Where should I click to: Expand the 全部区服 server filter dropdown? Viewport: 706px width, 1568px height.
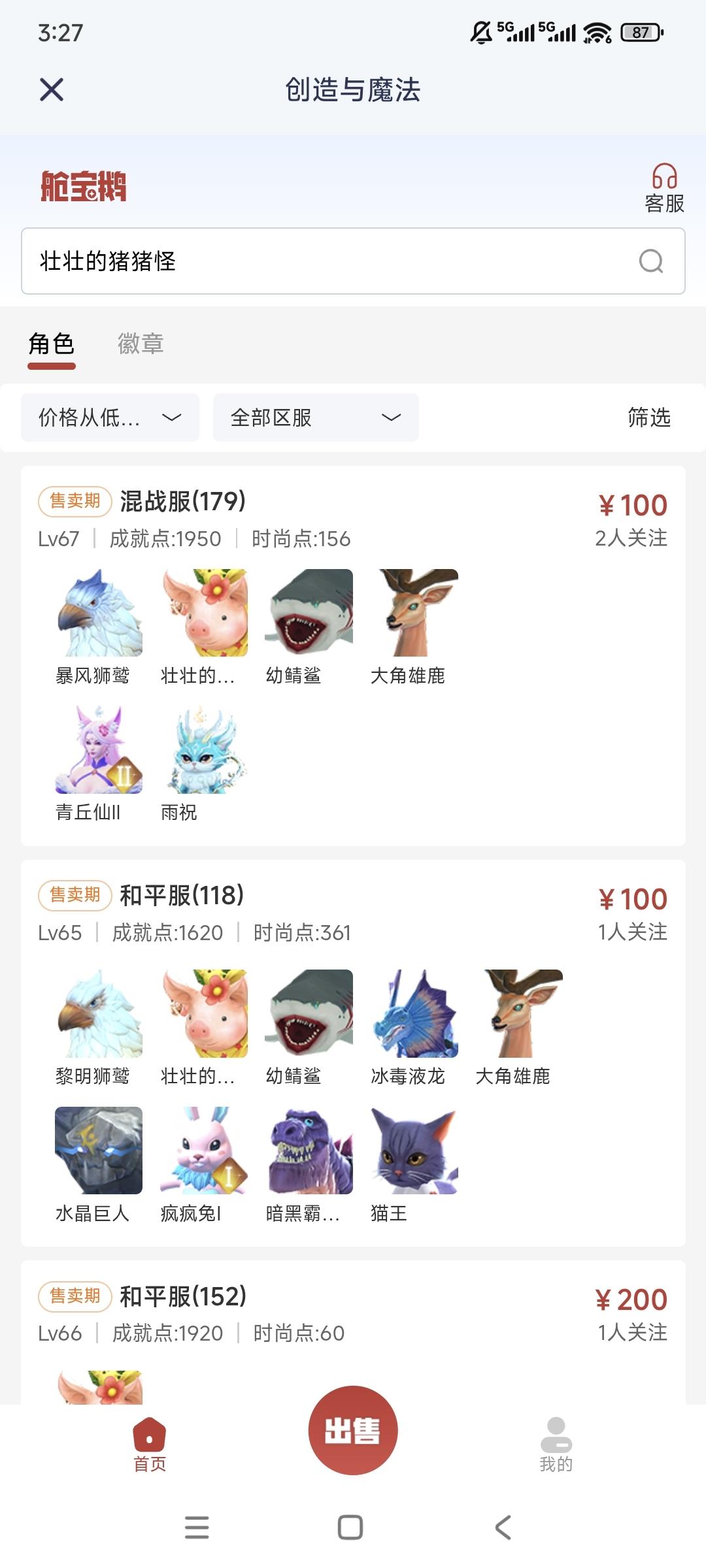pyautogui.click(x=315, y=417)
